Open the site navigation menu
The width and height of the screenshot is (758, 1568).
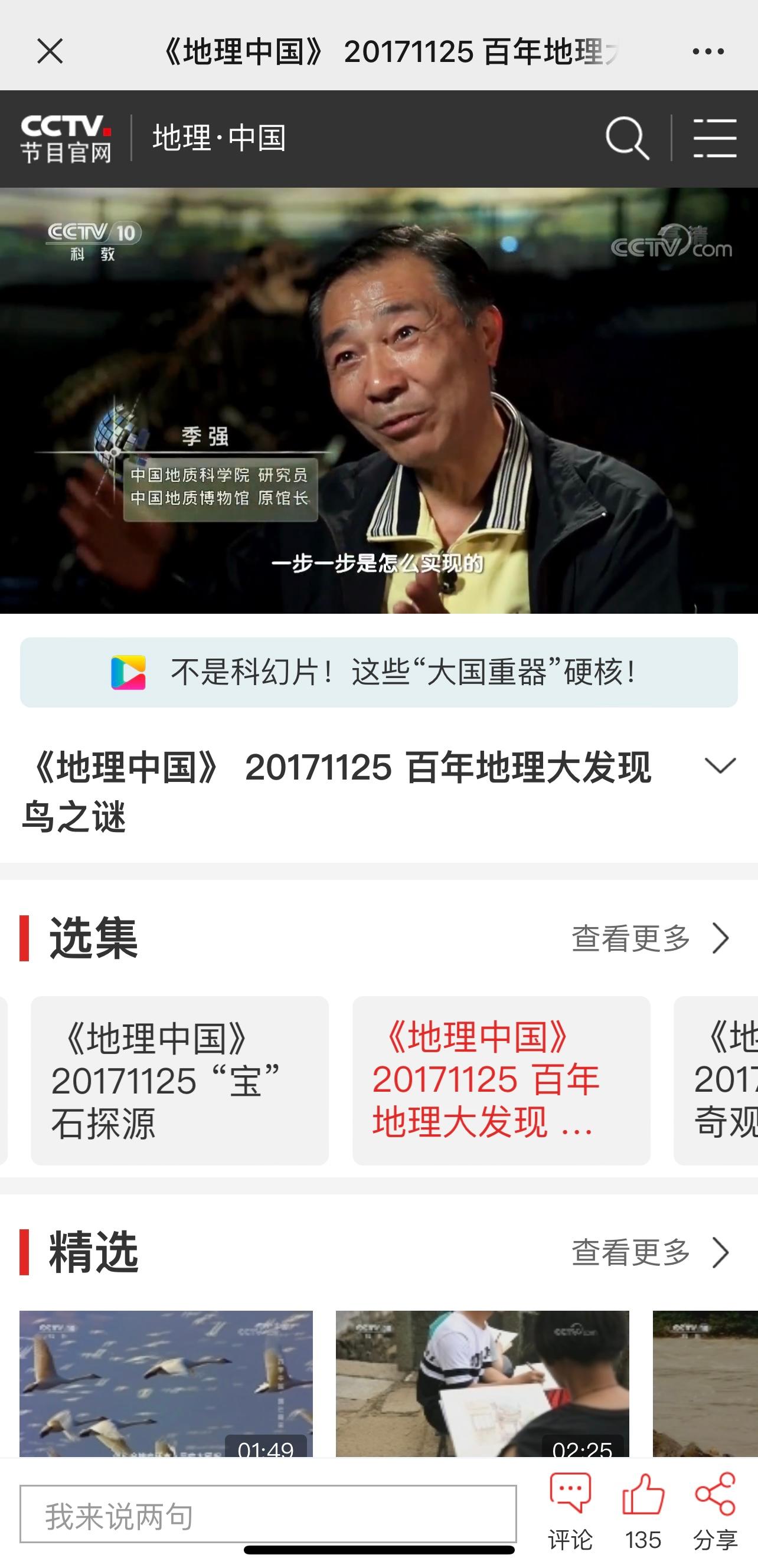point(715,138)
